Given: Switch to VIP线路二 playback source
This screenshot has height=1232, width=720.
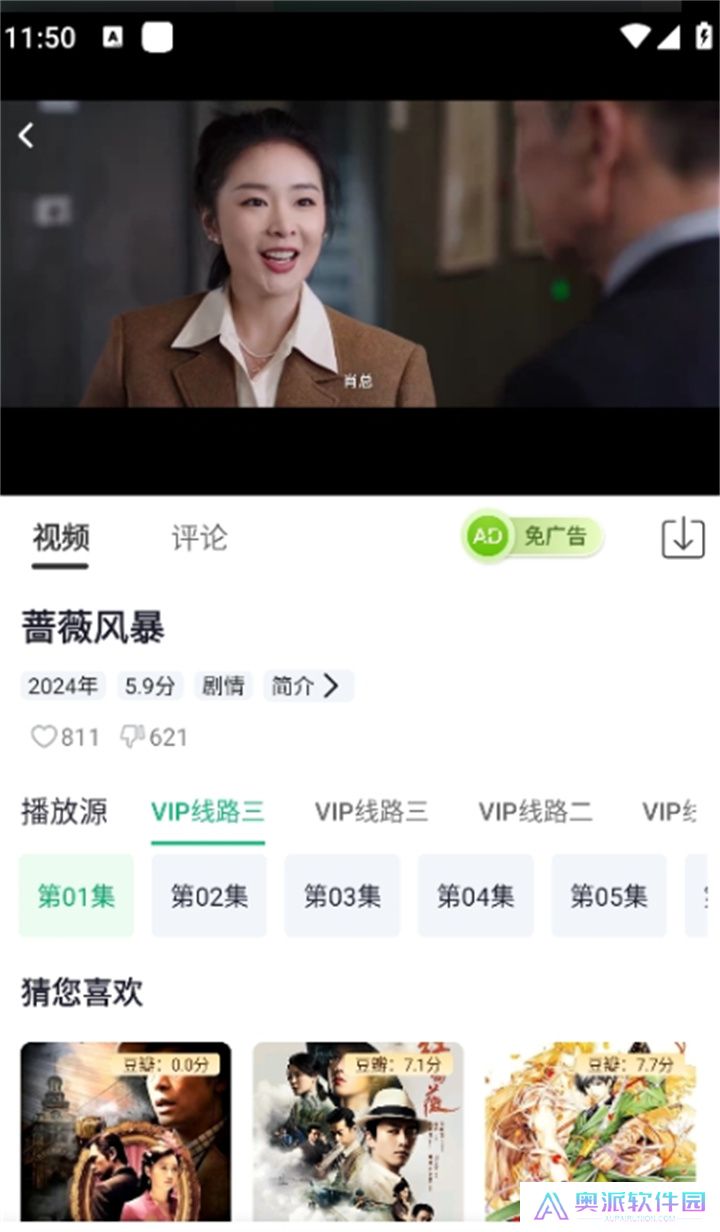Looking at the screenshot, I should pyautogui.click(x=536, y=812).
